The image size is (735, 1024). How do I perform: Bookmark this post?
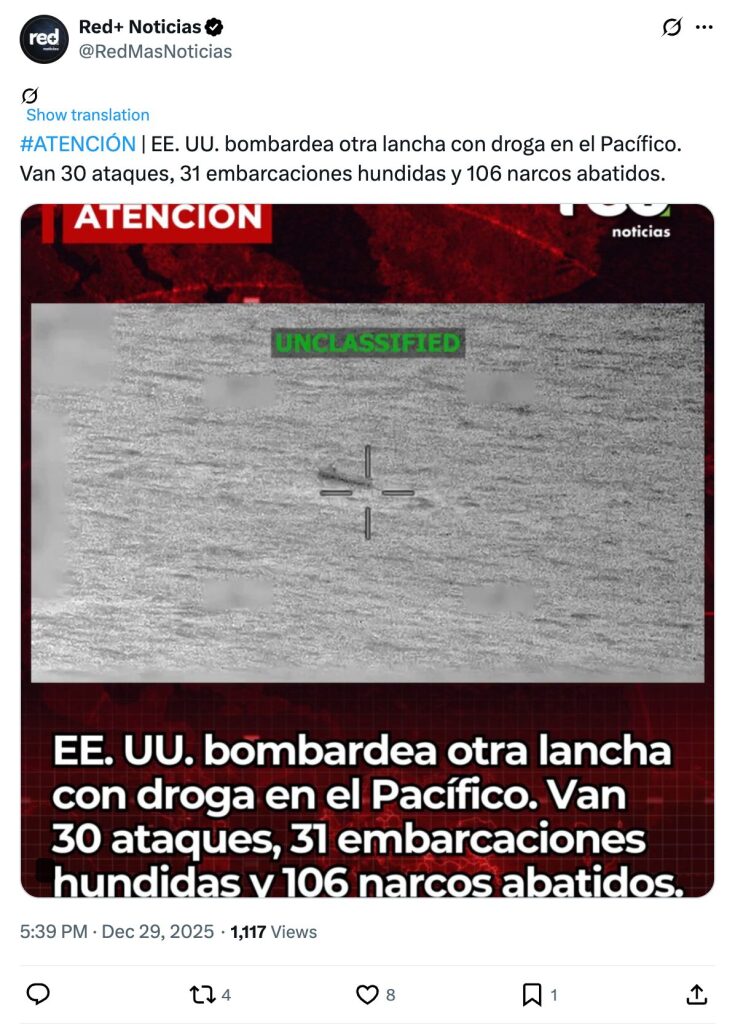point(532,994)
